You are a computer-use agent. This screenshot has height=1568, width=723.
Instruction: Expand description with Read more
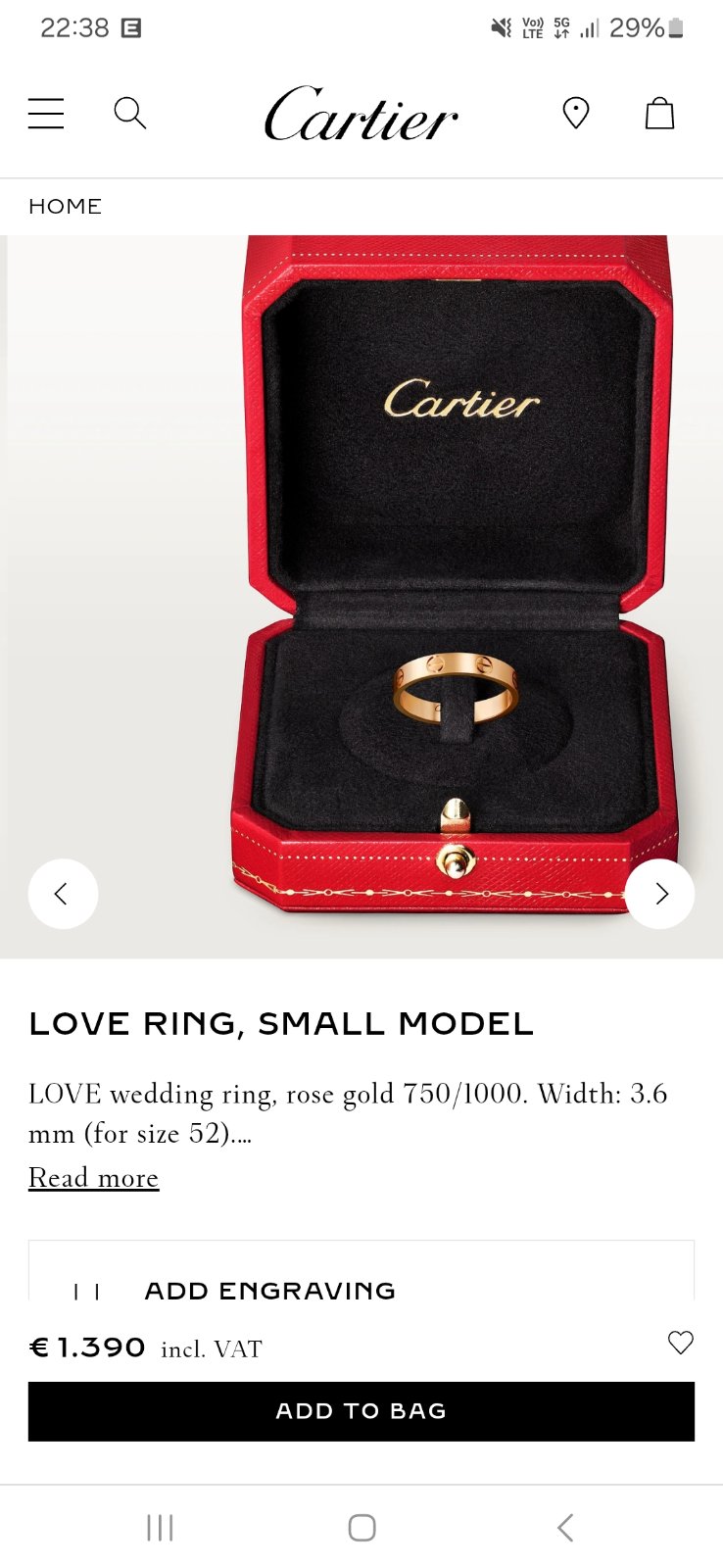[x=93, y=1177]
